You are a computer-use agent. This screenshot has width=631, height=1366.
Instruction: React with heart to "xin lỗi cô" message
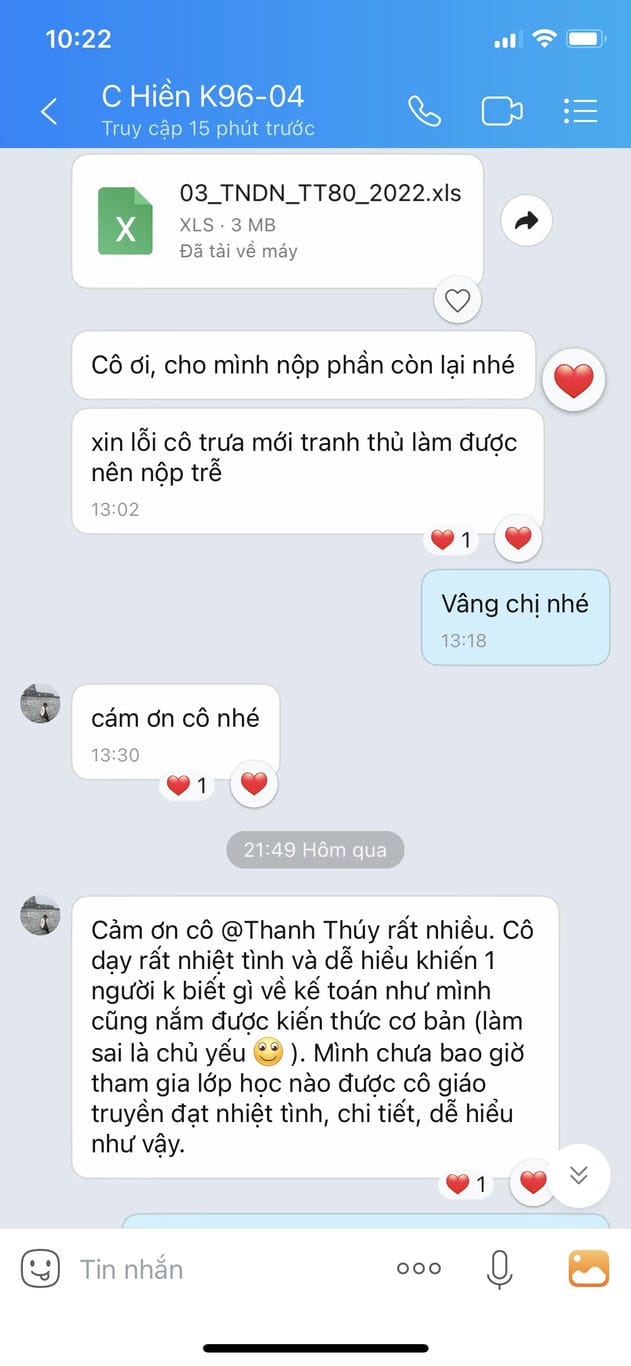point(517,540)
